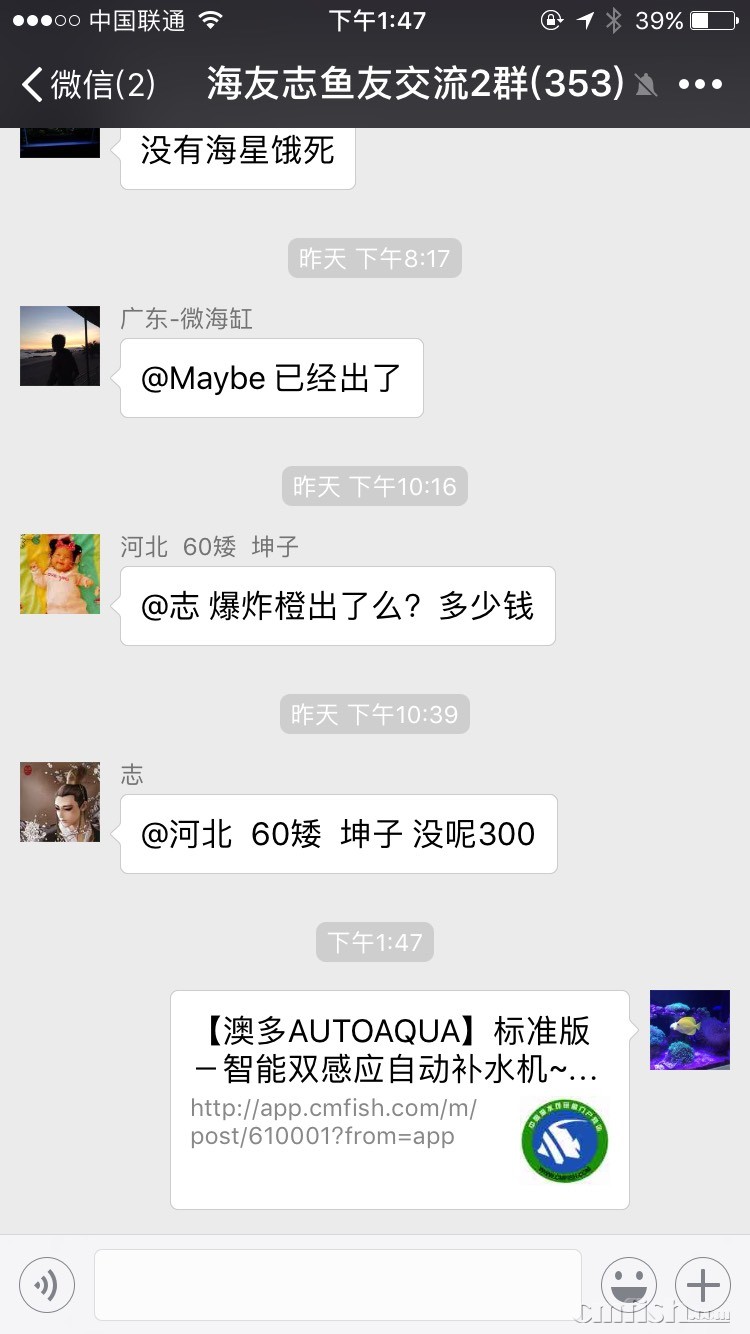This screenshot has height=1334, width=750.
Task: Focus the message text field
Action: click(338, 1285)
